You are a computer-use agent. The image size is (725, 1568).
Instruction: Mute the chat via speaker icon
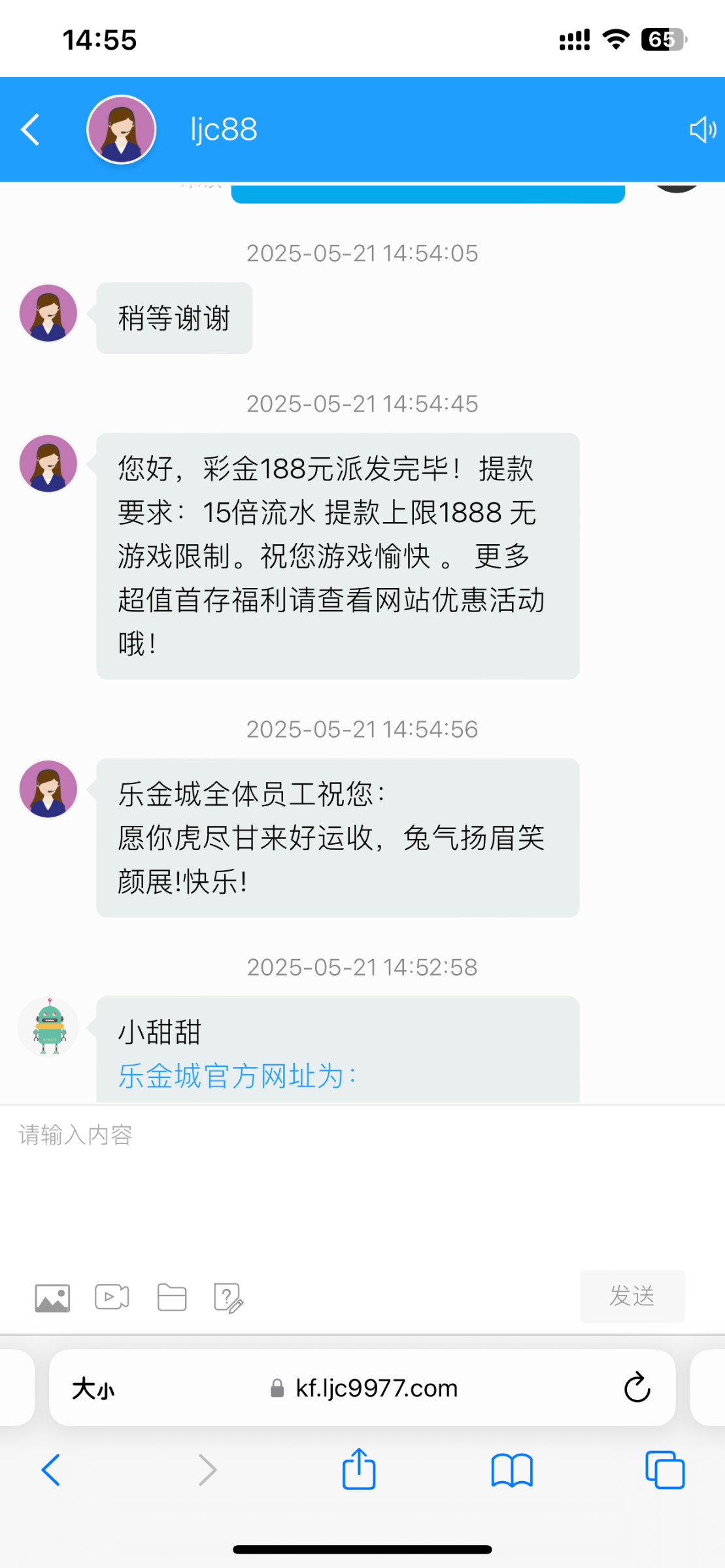[x=702, y=129]
